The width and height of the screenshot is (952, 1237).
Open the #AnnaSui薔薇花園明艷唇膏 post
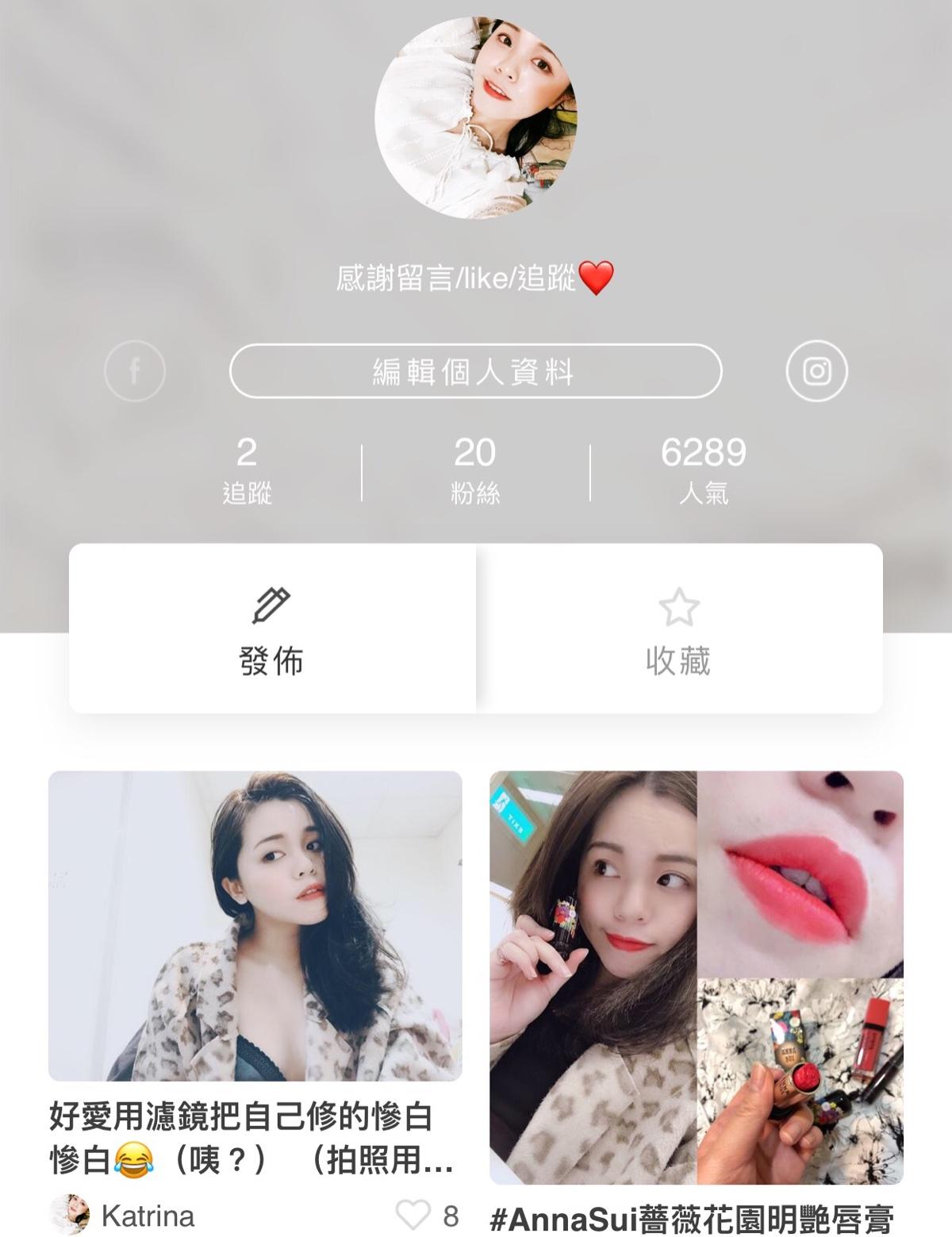tap(696, 978)
